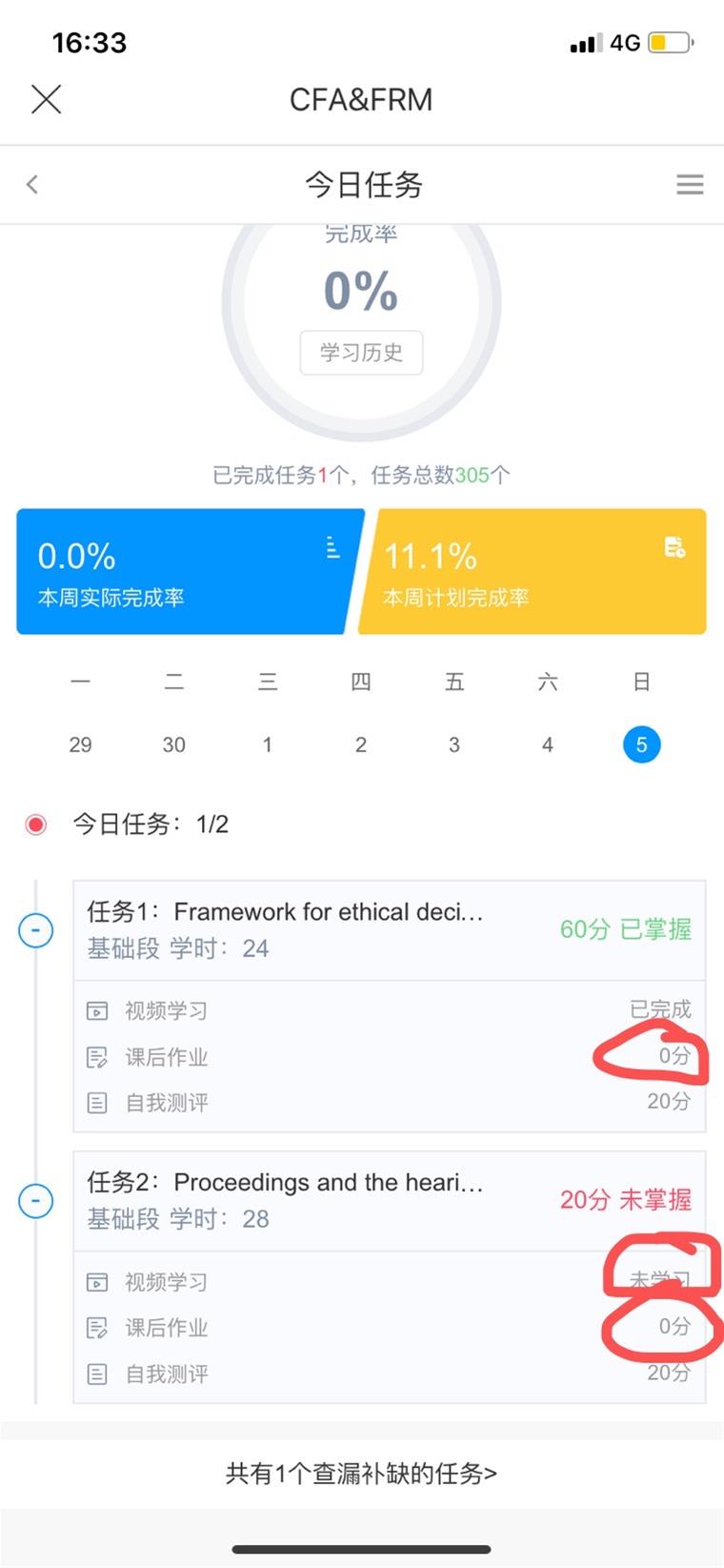
Task: Select date 3 in the week calendar
Action: (x=454, y=744)
